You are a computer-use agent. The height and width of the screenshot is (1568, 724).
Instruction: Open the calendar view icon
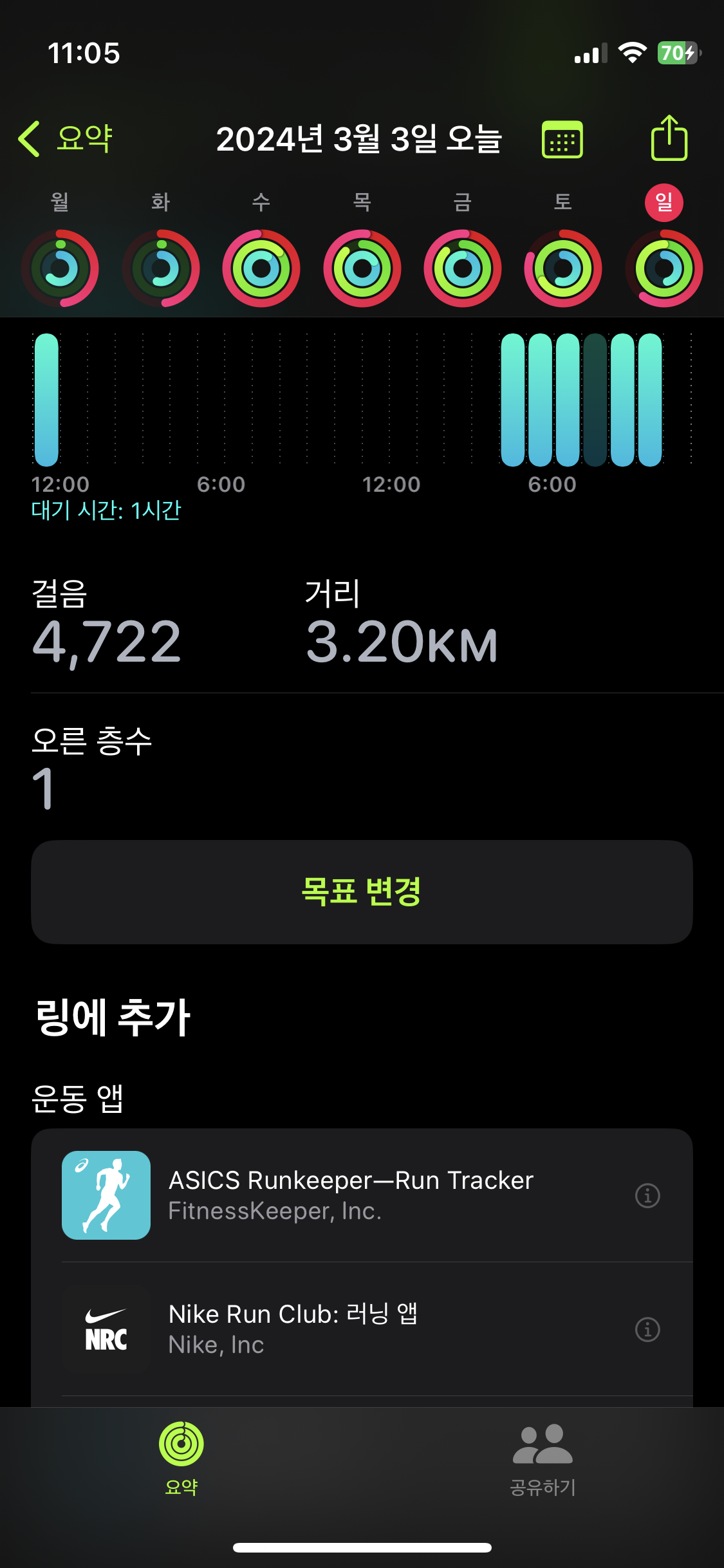(x=562, y=139)
